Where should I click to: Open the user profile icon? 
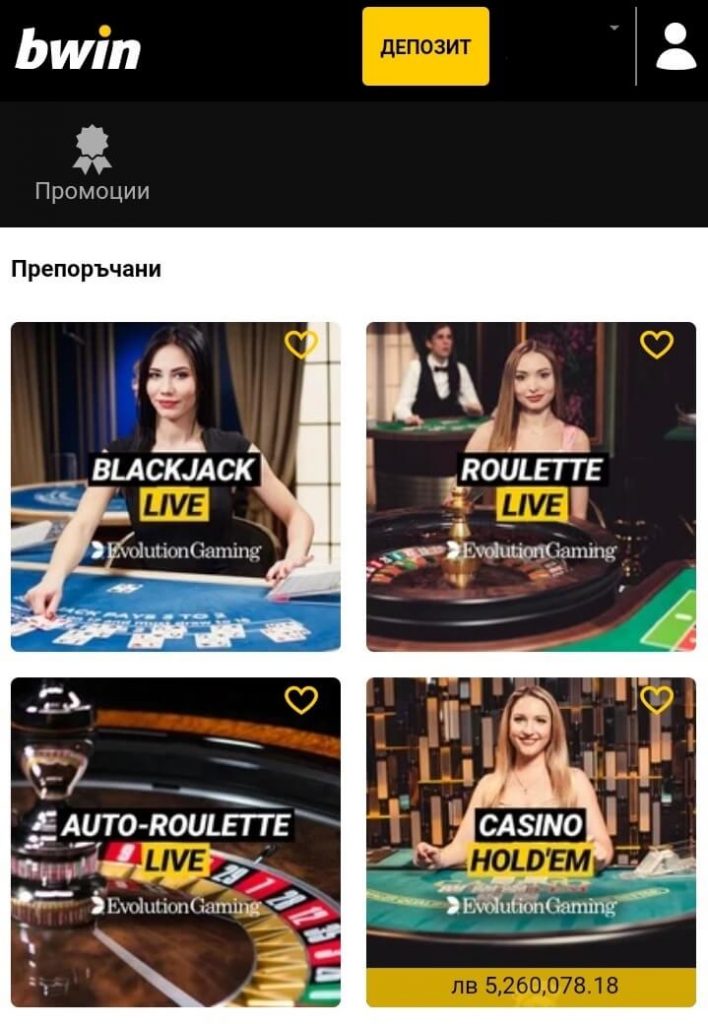click(676, 47)
